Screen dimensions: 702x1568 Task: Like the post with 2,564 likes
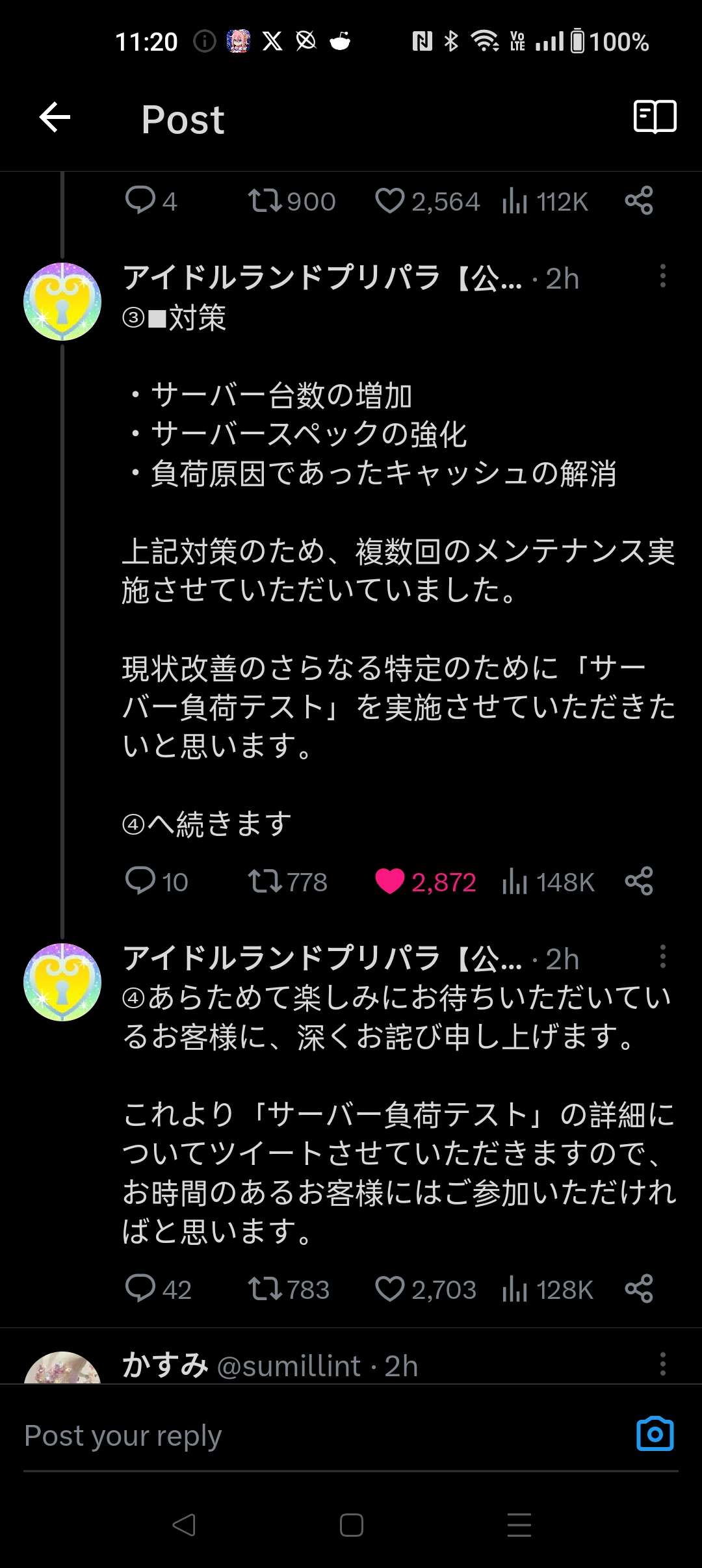(390, 201)
